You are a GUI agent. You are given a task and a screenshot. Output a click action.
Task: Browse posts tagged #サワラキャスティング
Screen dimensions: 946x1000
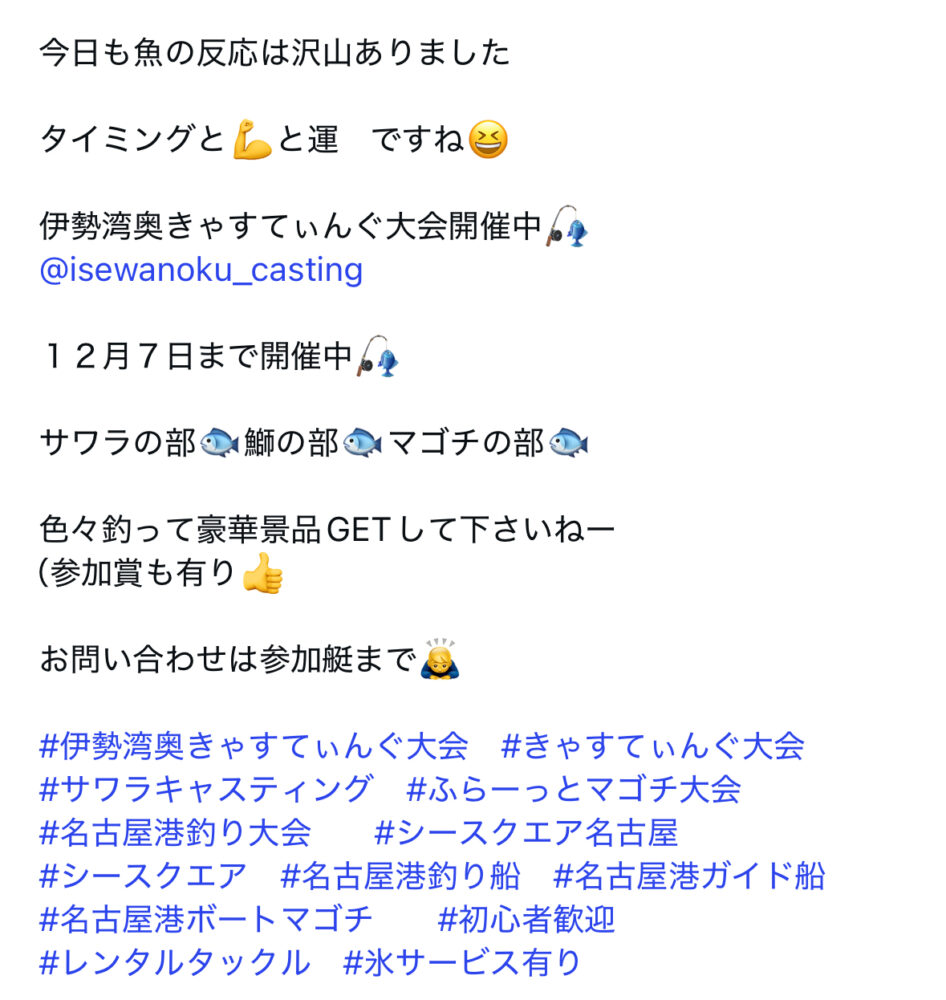(x=206, y=789)
